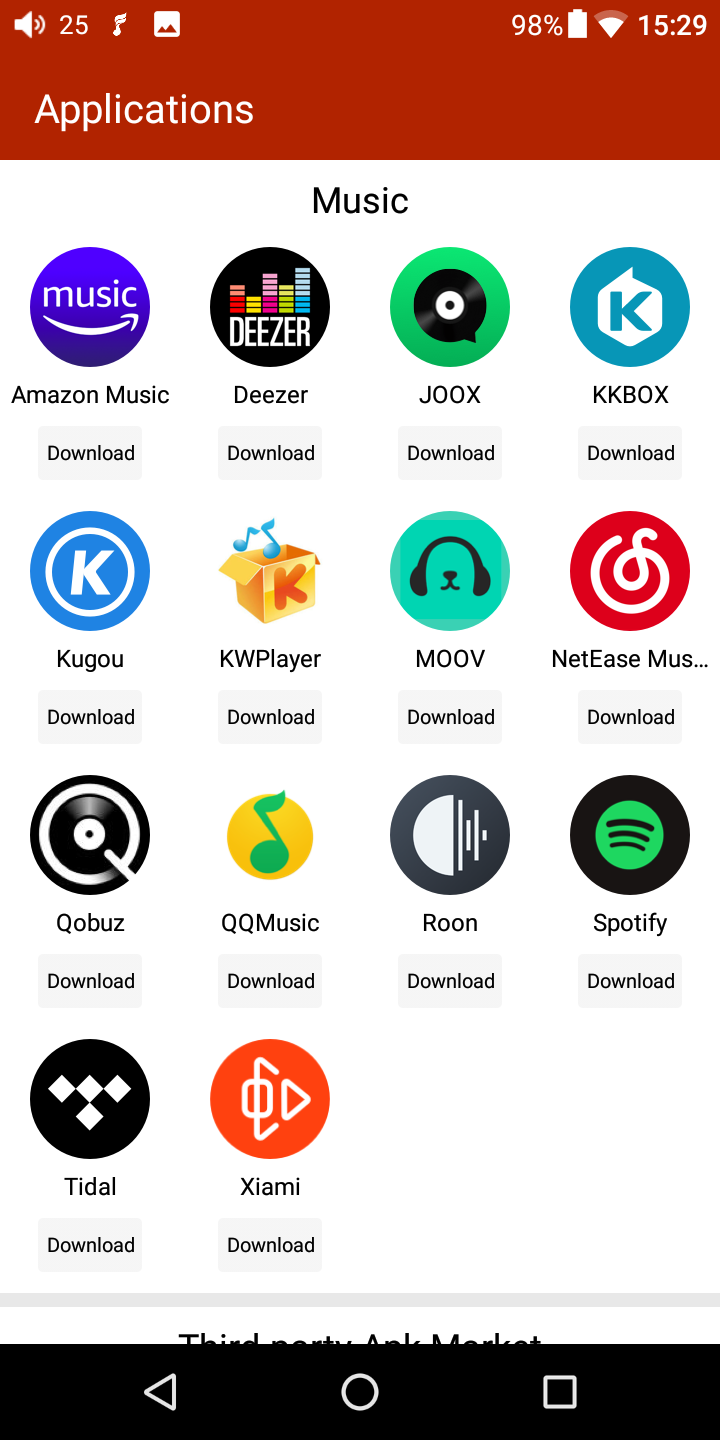Download Deezer from the list

(270, 453)
